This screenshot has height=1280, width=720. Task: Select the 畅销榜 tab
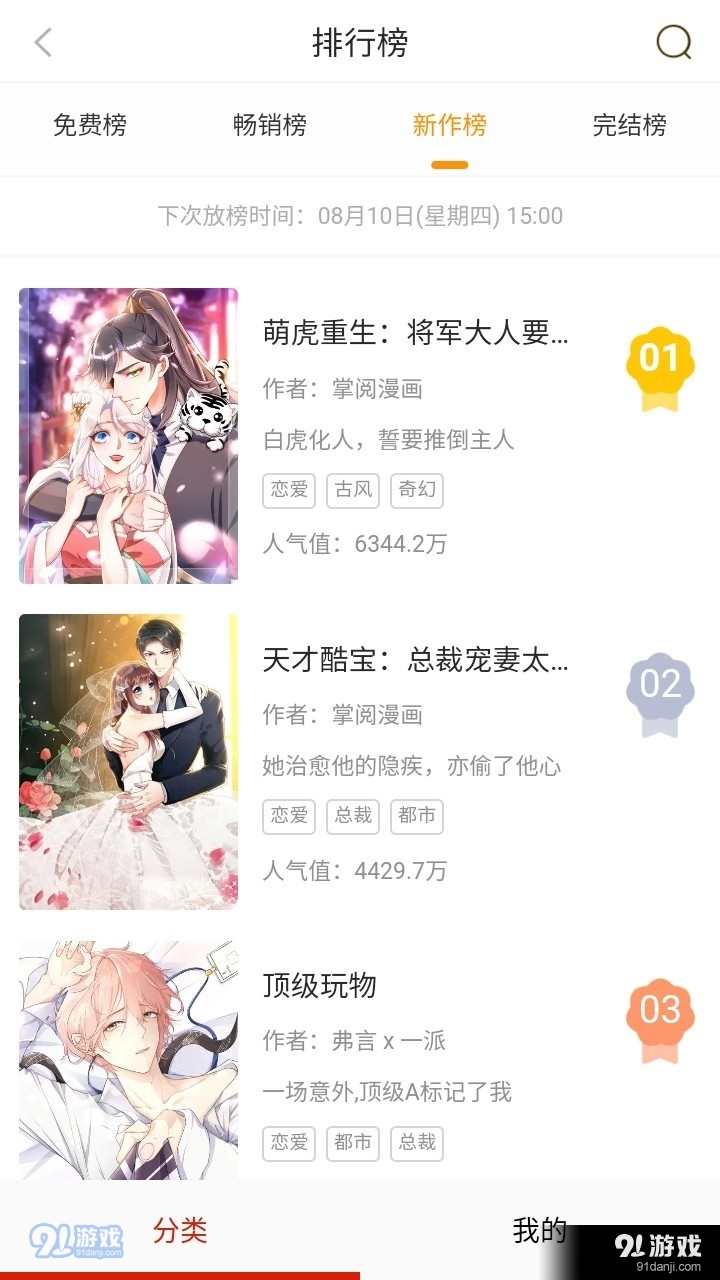tap(270, 126)
